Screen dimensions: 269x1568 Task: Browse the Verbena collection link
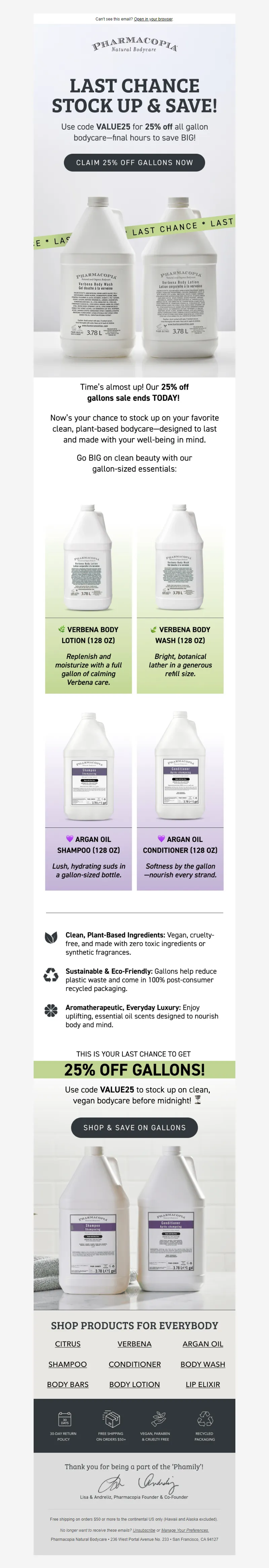(134, 1343)
